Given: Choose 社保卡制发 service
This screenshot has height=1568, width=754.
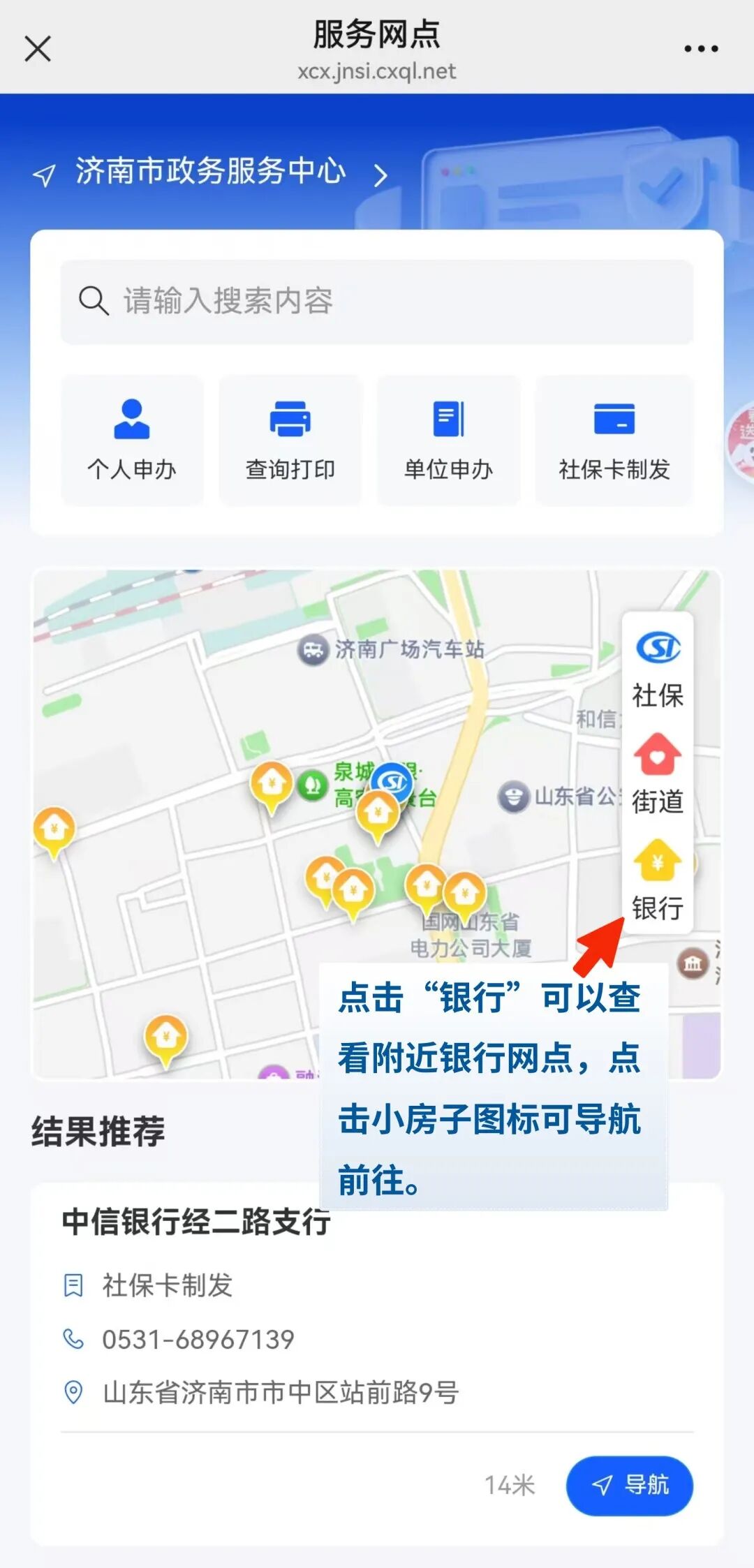Looking at the screenshot, I should coord(614,440).
